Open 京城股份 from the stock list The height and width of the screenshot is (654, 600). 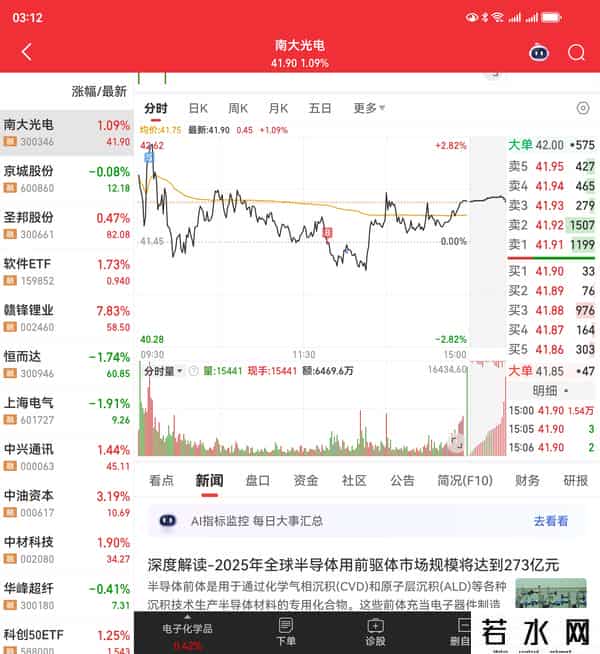point(66,179)
